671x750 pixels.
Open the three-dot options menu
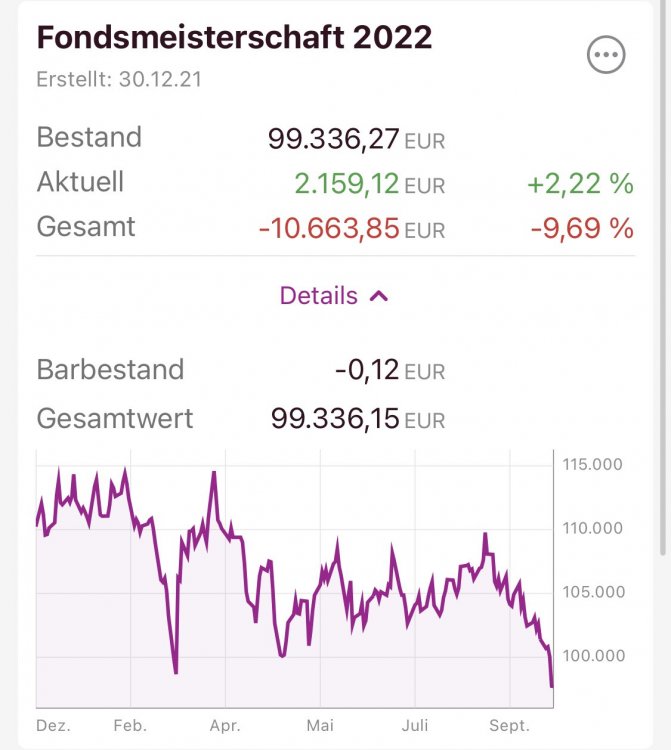click(606, 57)
